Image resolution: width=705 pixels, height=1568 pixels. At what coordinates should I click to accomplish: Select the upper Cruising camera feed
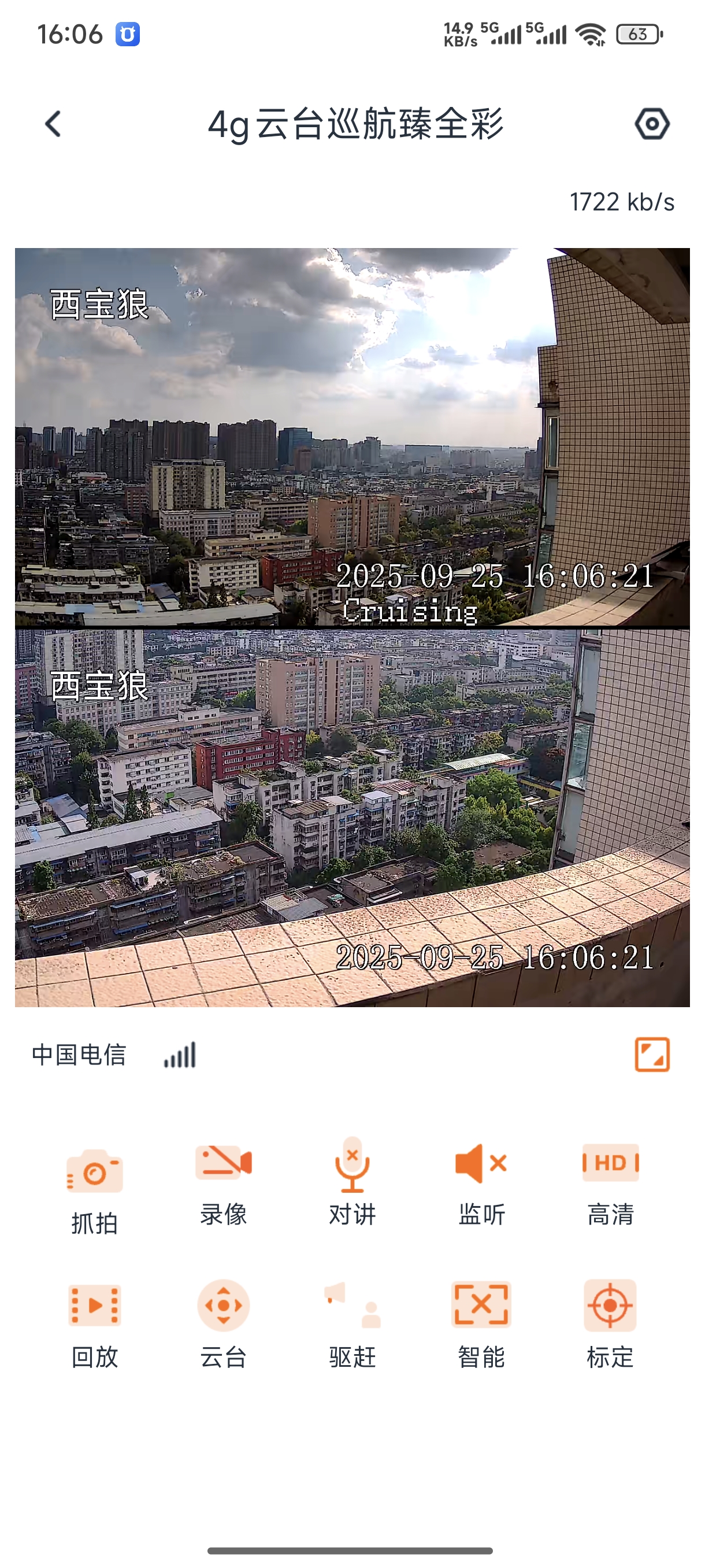click(352, 437)
